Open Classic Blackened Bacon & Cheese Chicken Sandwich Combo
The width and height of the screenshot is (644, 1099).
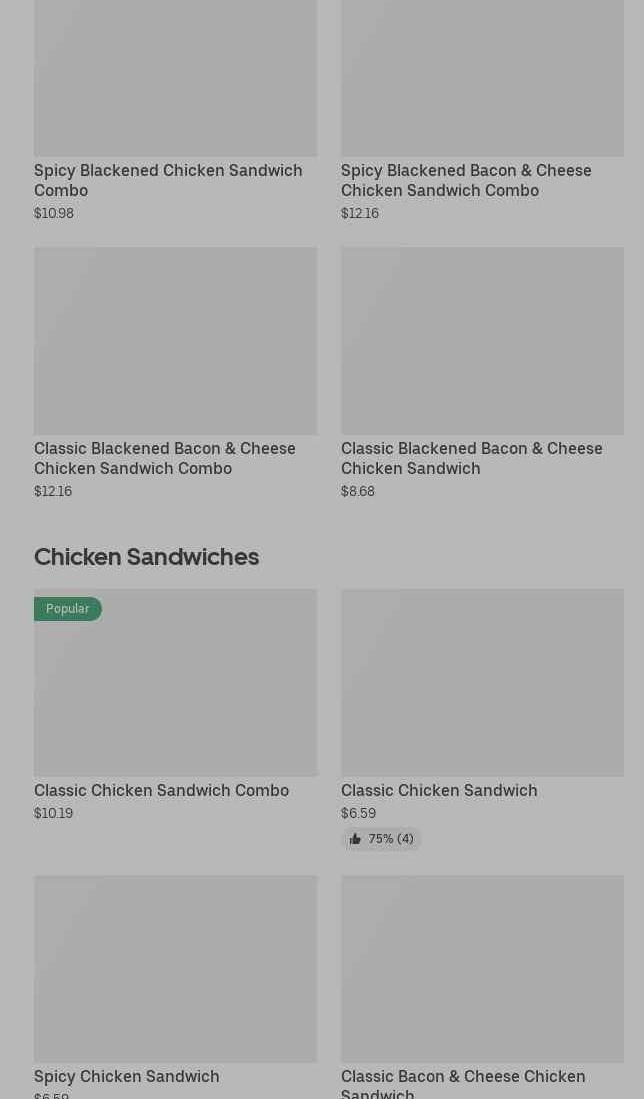(175, 373)
